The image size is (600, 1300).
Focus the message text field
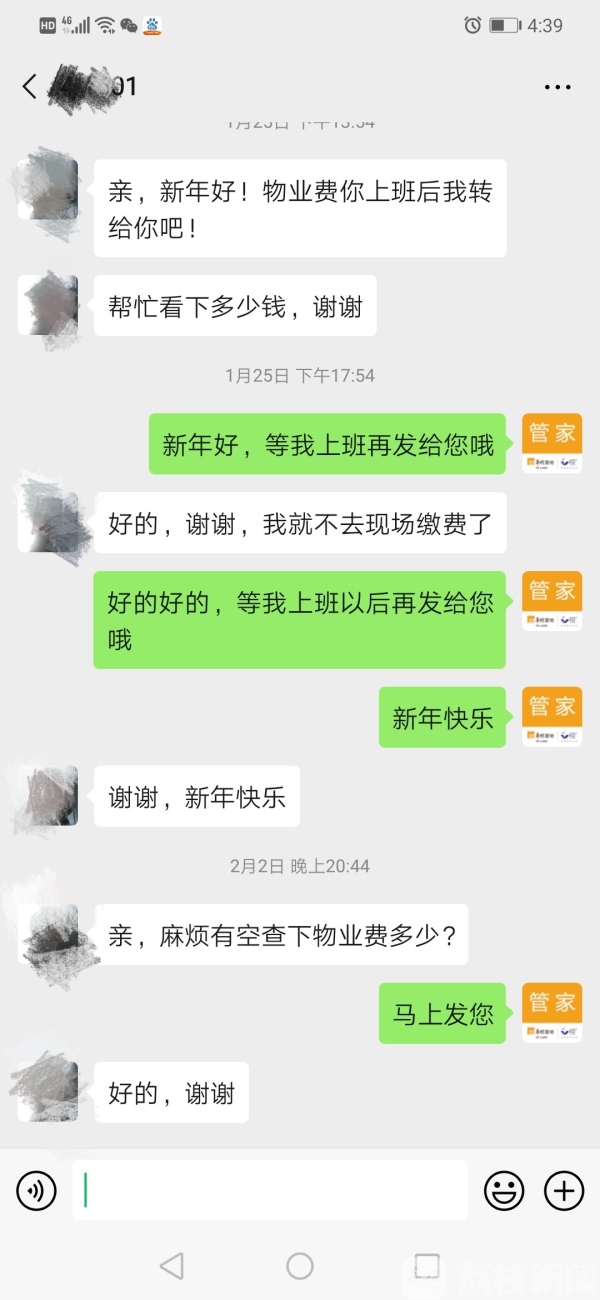(x=270, y=1190)
